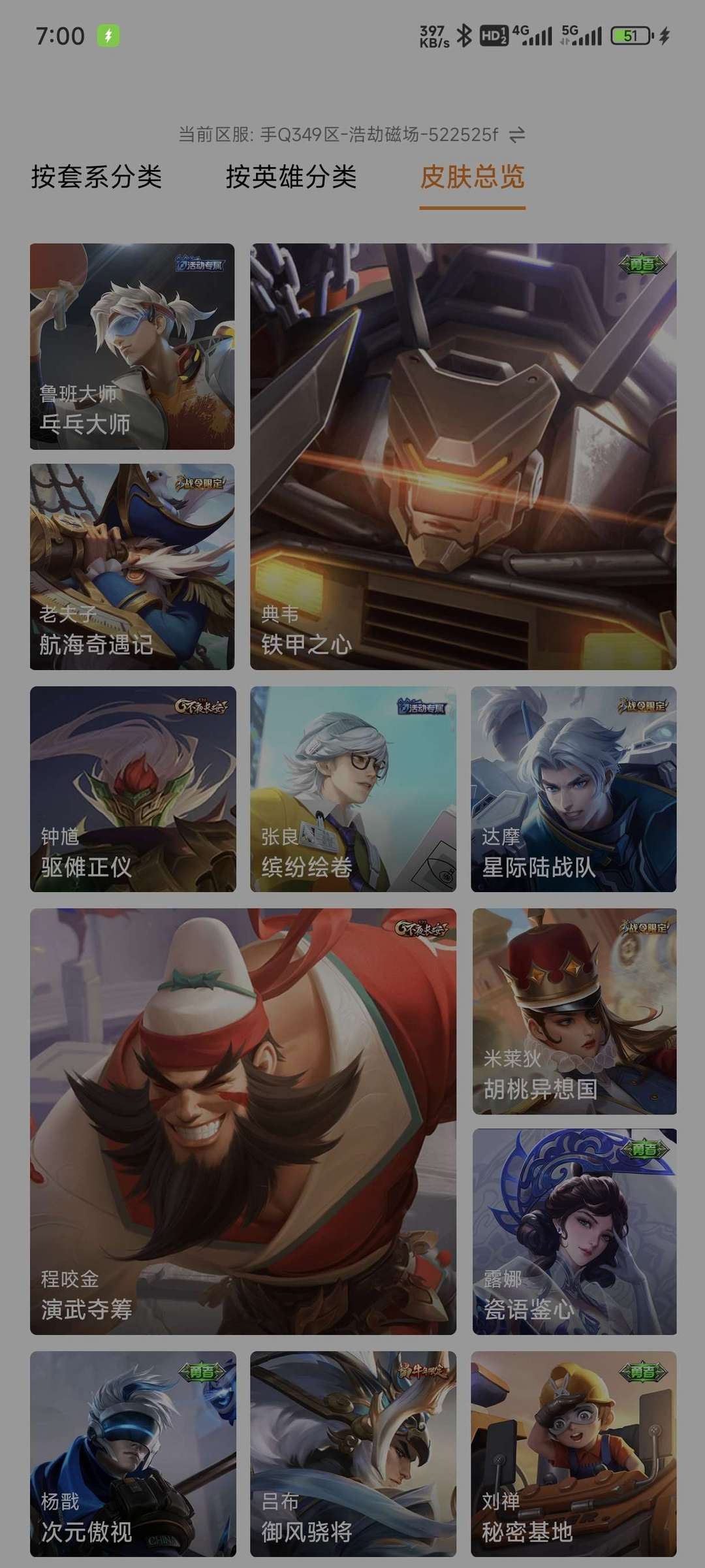This screenshot has width=705, height=1568.
Task: View the 典韦 铁甲之心 skin
Action: click(463, 456)
